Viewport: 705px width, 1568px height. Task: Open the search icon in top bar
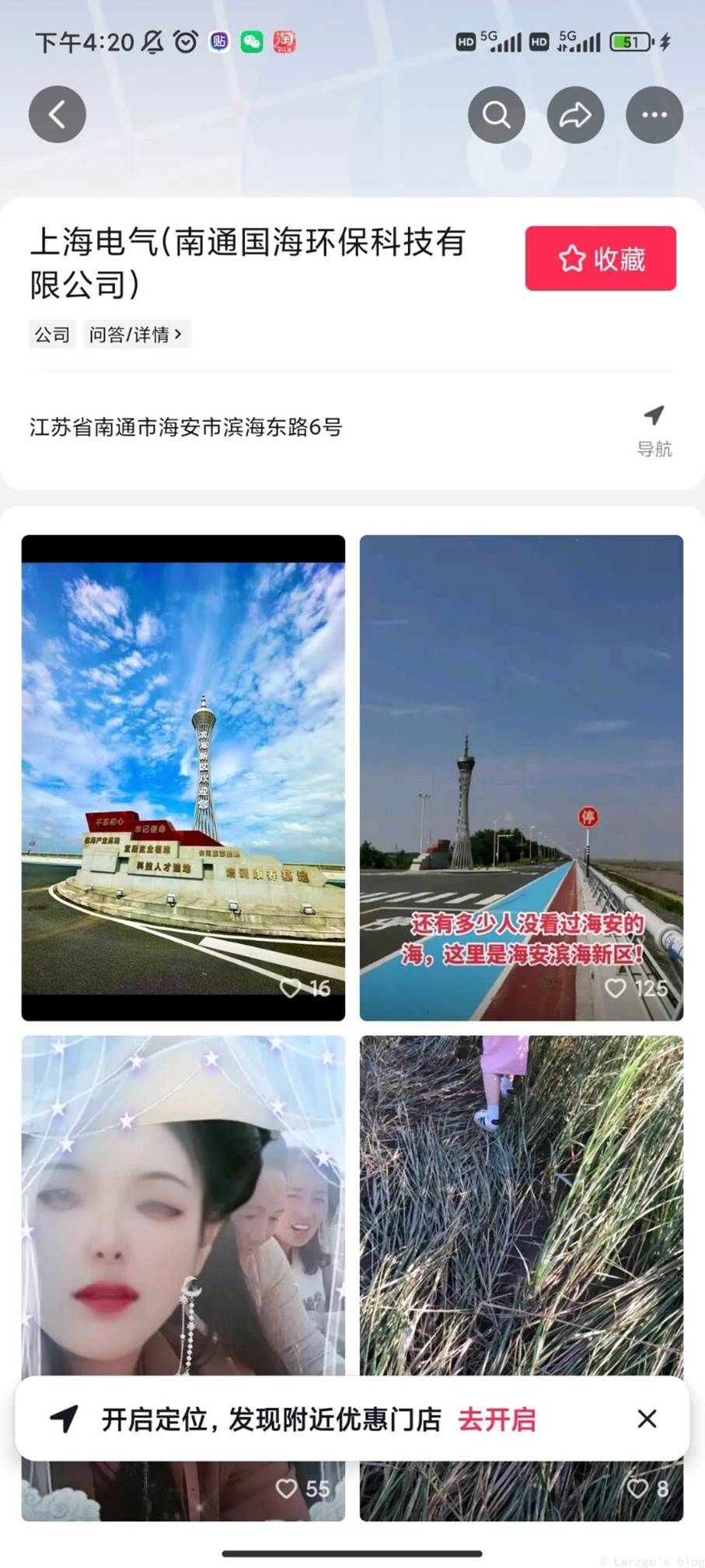pyautogui.click(x=496, y=115)
